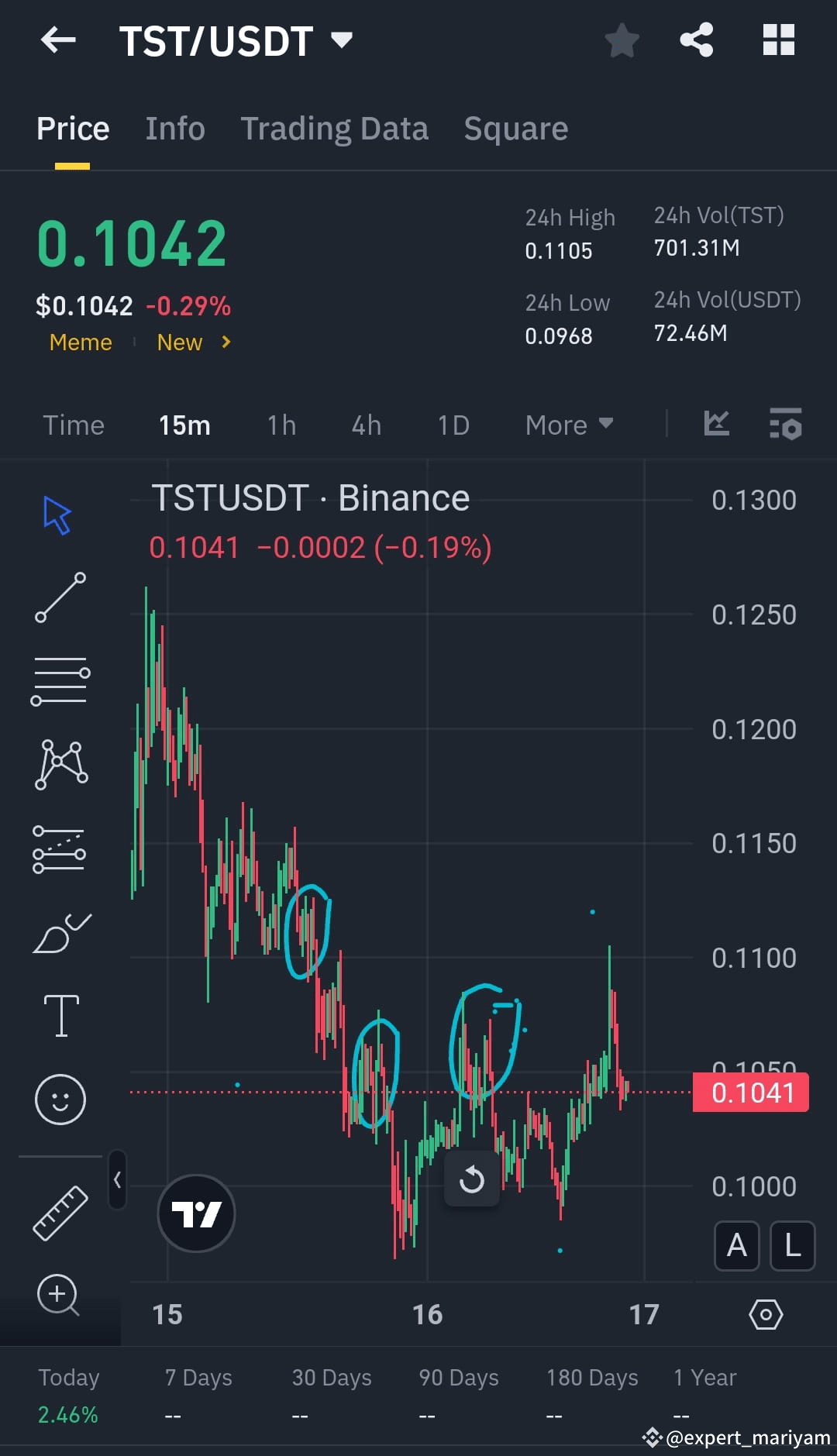This screenshot has height=1456, width=837.
Task: Select the 7 Days performance period
Action: click(198, 1378)
